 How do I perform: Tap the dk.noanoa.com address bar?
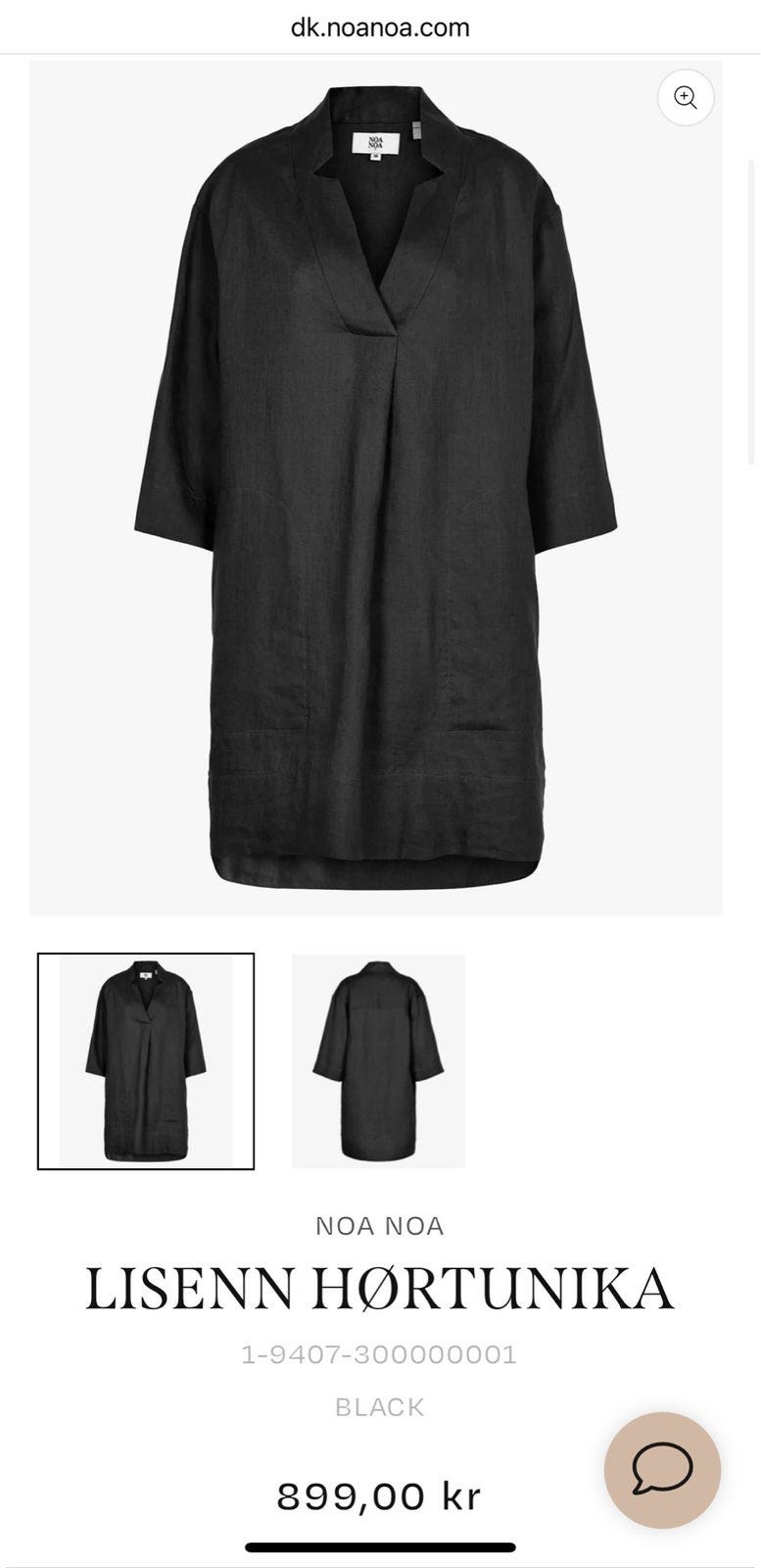click(380, 27)
